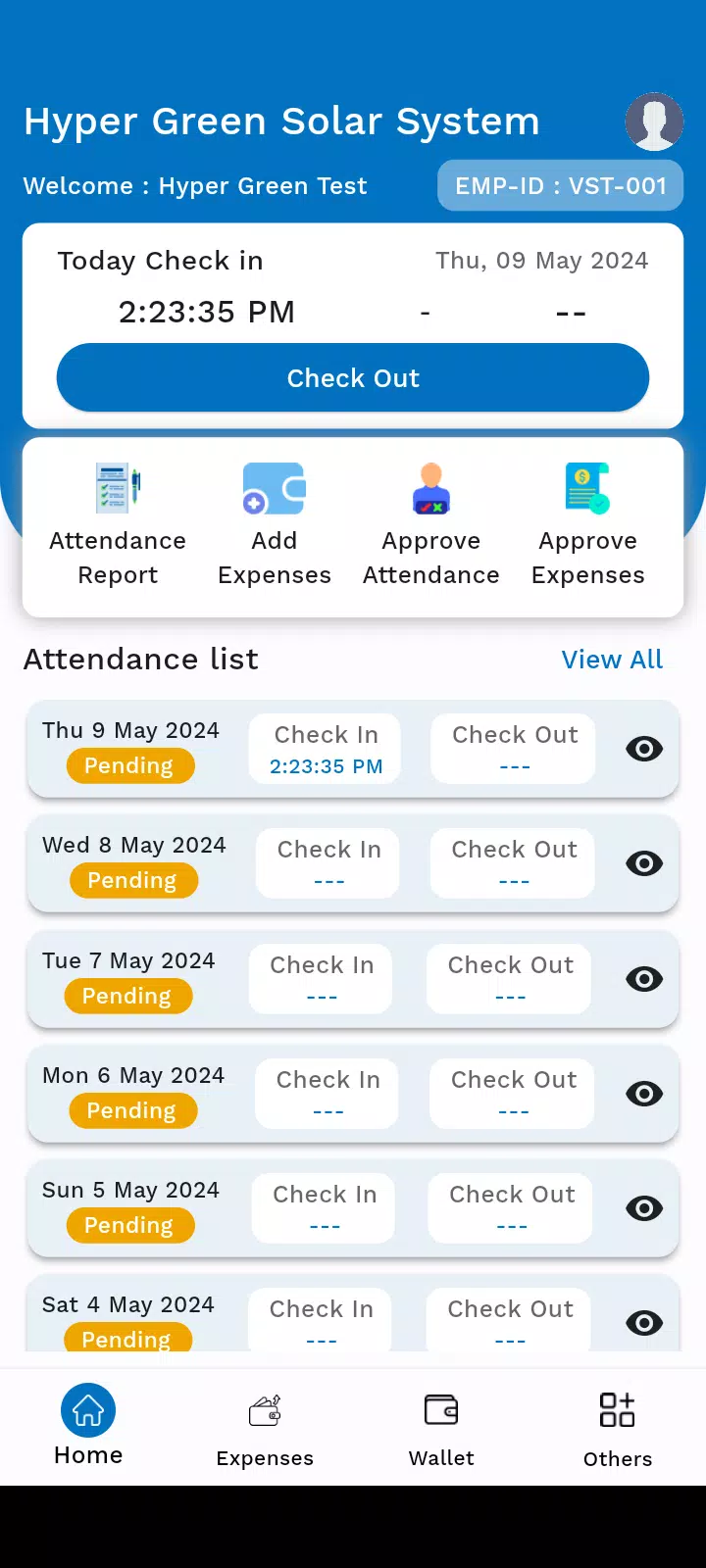The width and height of the screenshot is (706, 1568).
Task: Tap the Pending badge for Sun 5 May
Action: (x=130, y=1225)
